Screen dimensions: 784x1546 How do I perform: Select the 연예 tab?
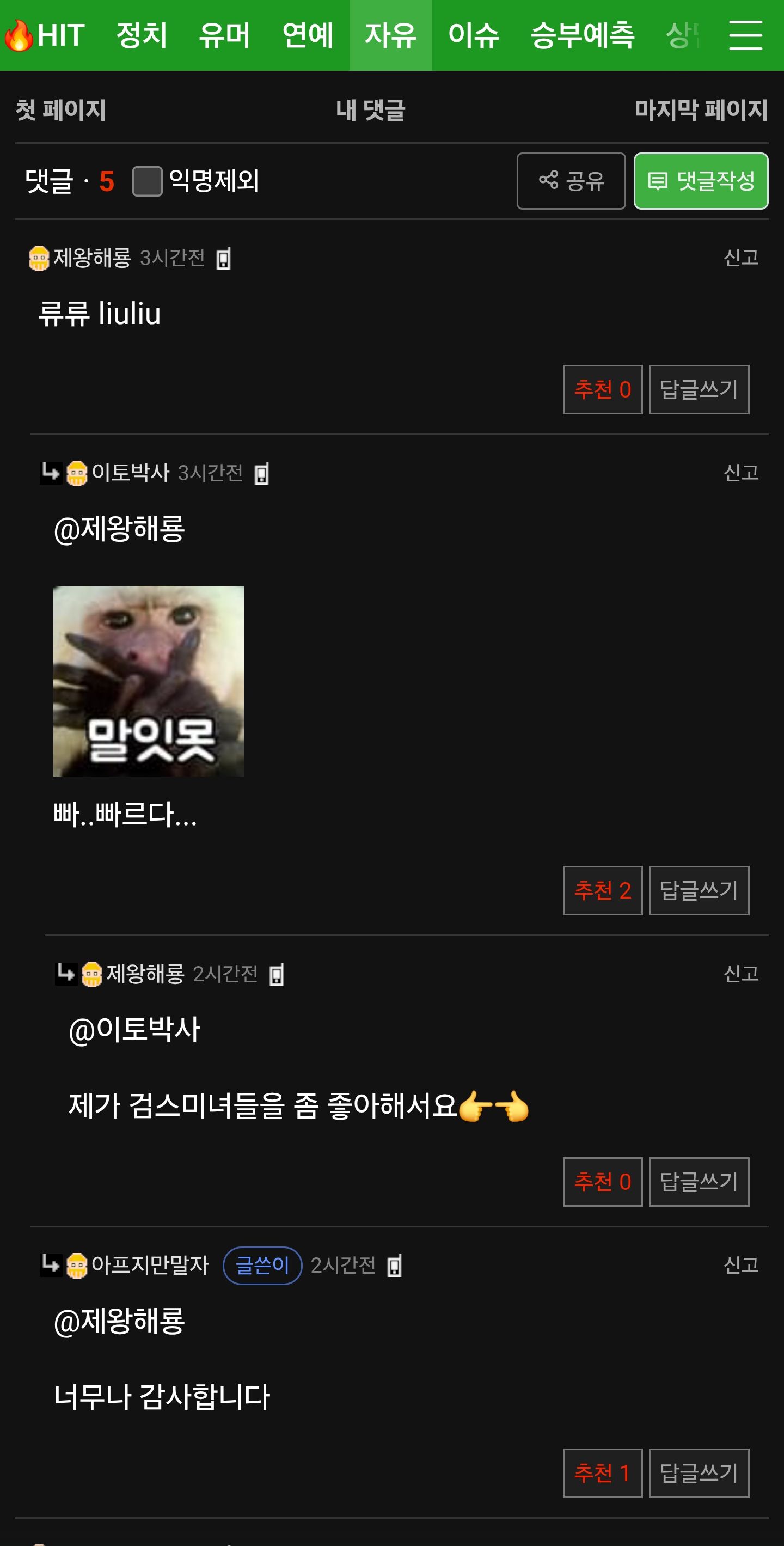pyautogui.click(x=308, y=35)
